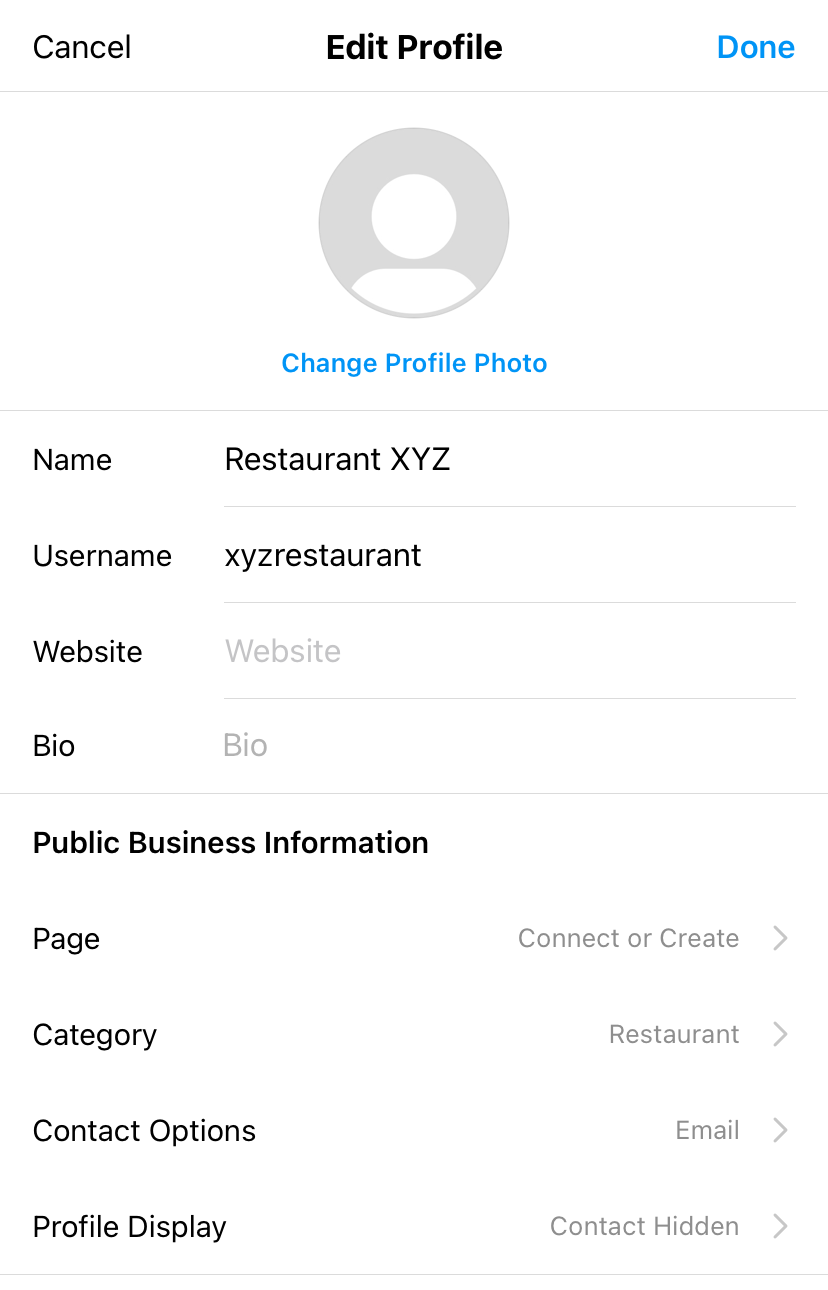Open Contact Options row
Image resolution: width=828 pixels, height=1290 pixels.
pyautogui.click(x=414, y=1131)
